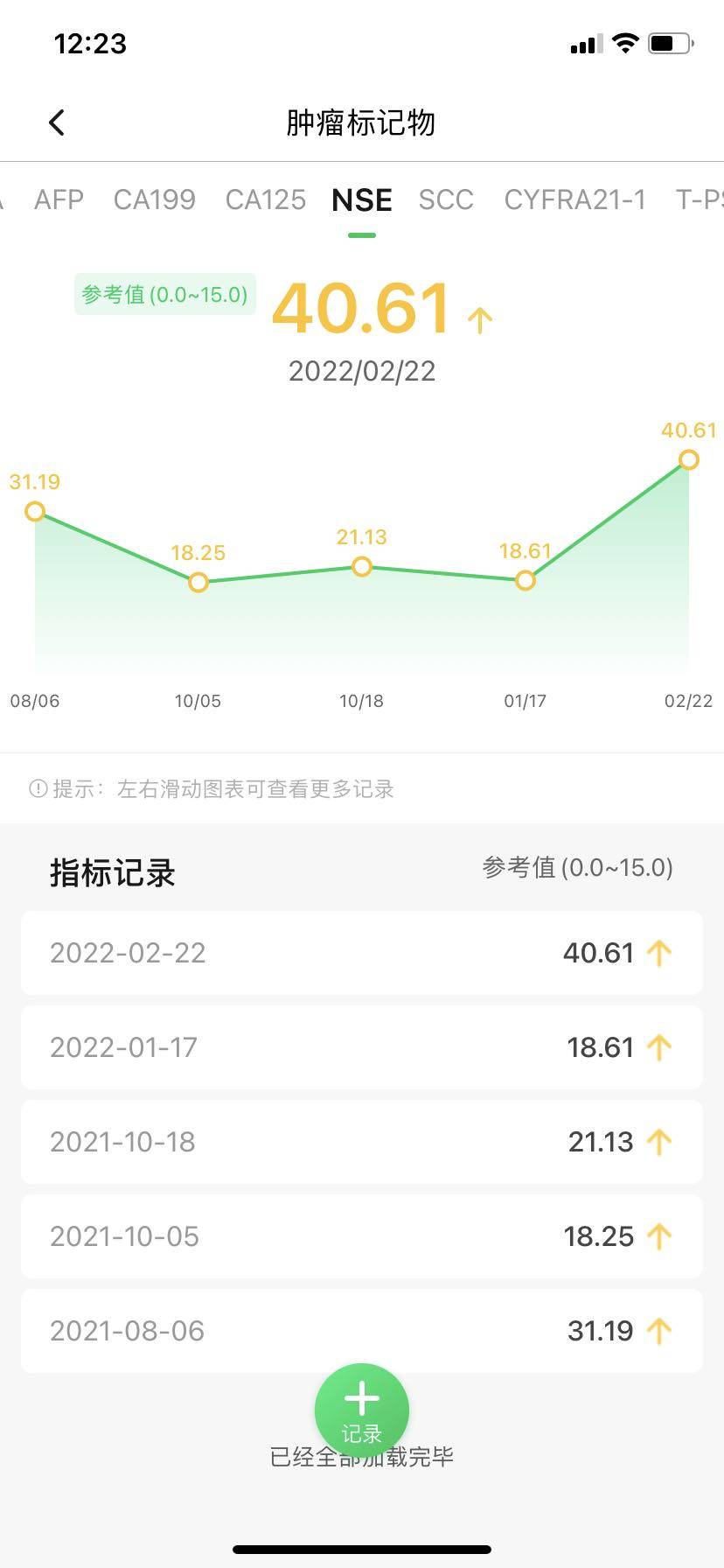Select the 40.61 data point on the chart
This screenshot has width=724, height=1568.
pyautogui.click(x=689, y=459)
